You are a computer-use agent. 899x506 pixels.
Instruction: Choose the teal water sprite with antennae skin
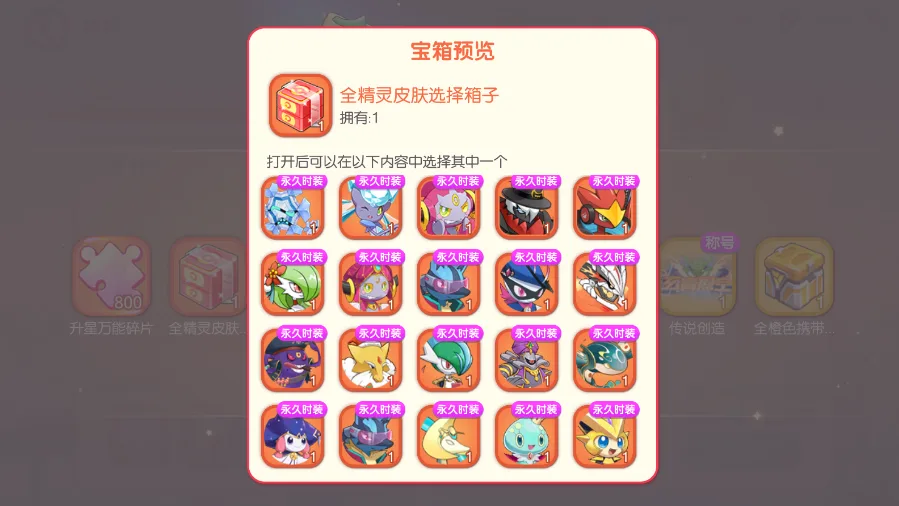point(527,436)
